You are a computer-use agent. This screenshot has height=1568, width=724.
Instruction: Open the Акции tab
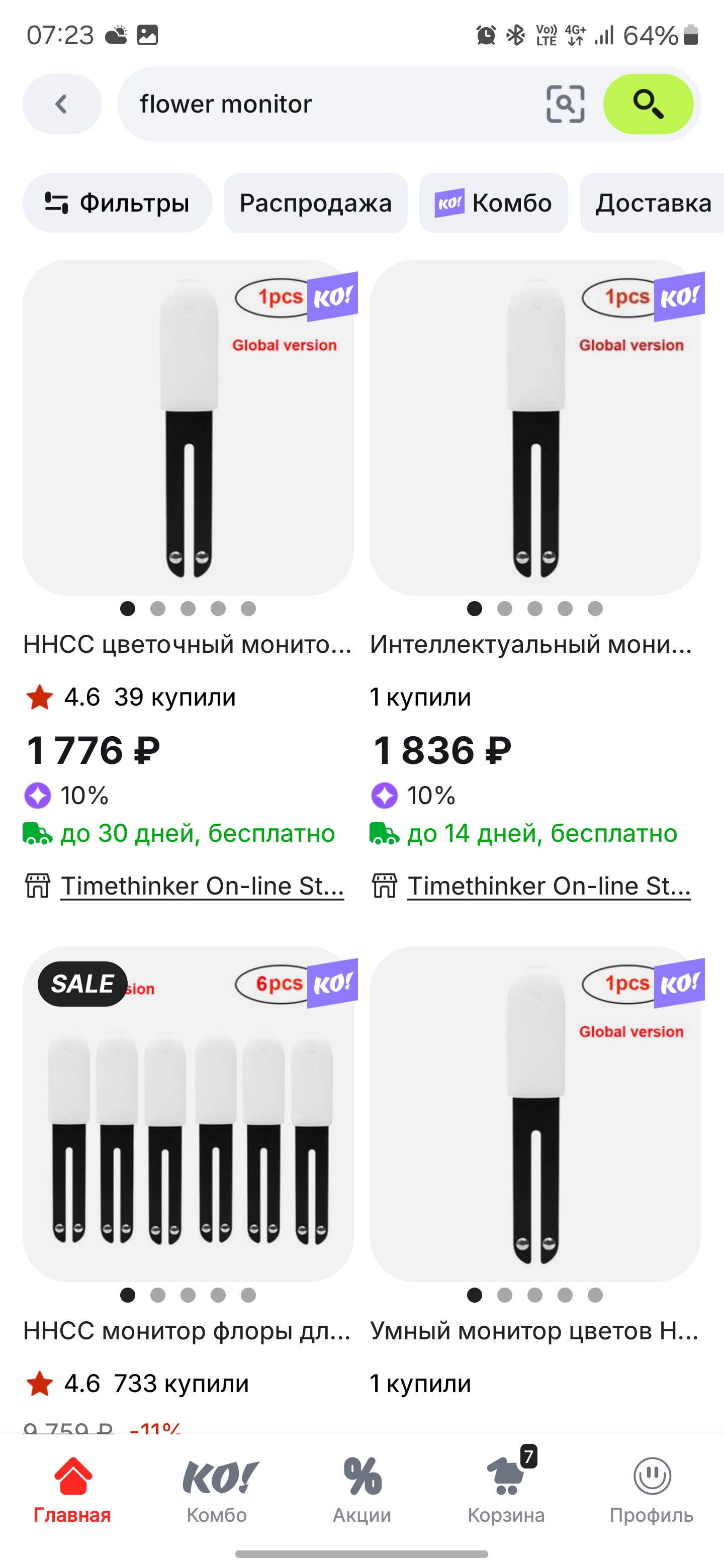361,1490
